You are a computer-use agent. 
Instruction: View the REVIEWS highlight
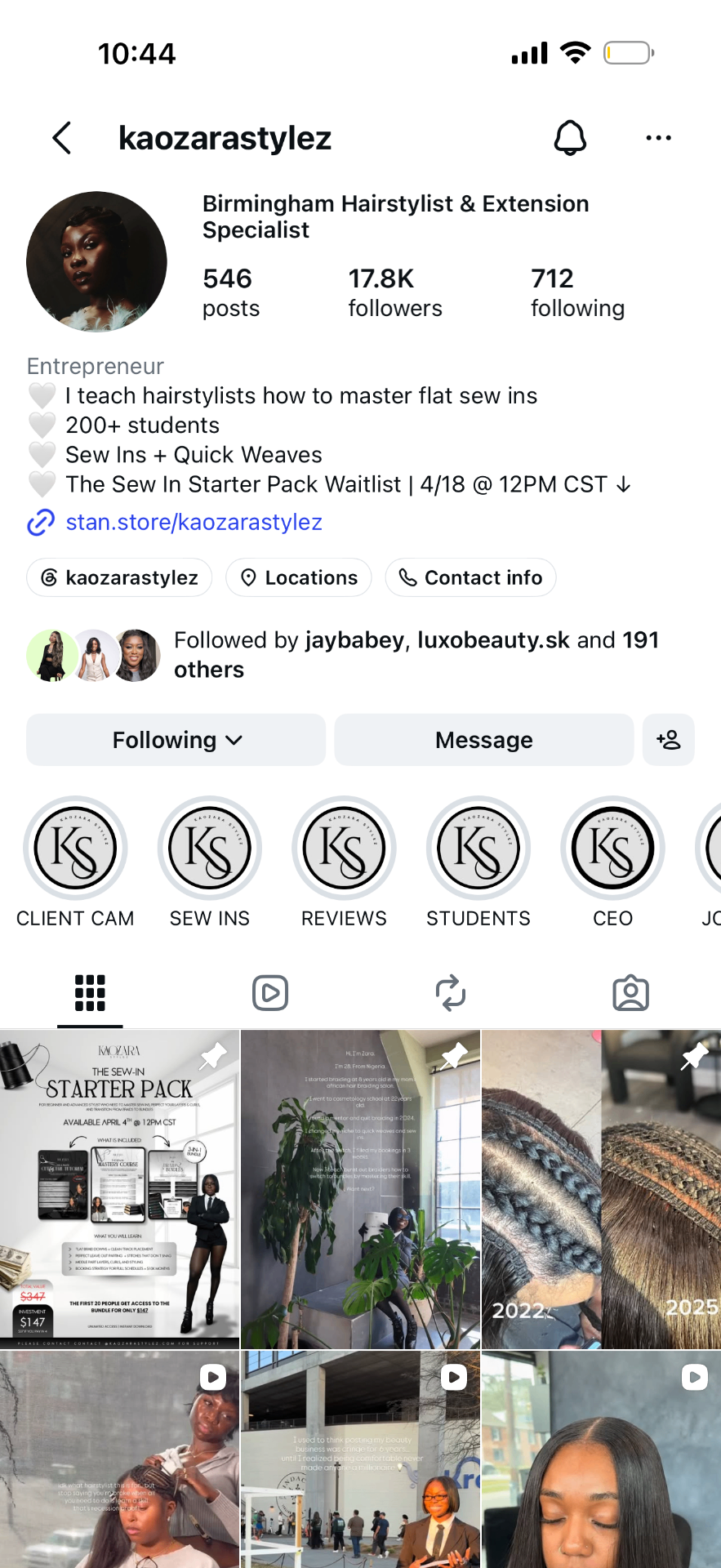pos(344,862)
